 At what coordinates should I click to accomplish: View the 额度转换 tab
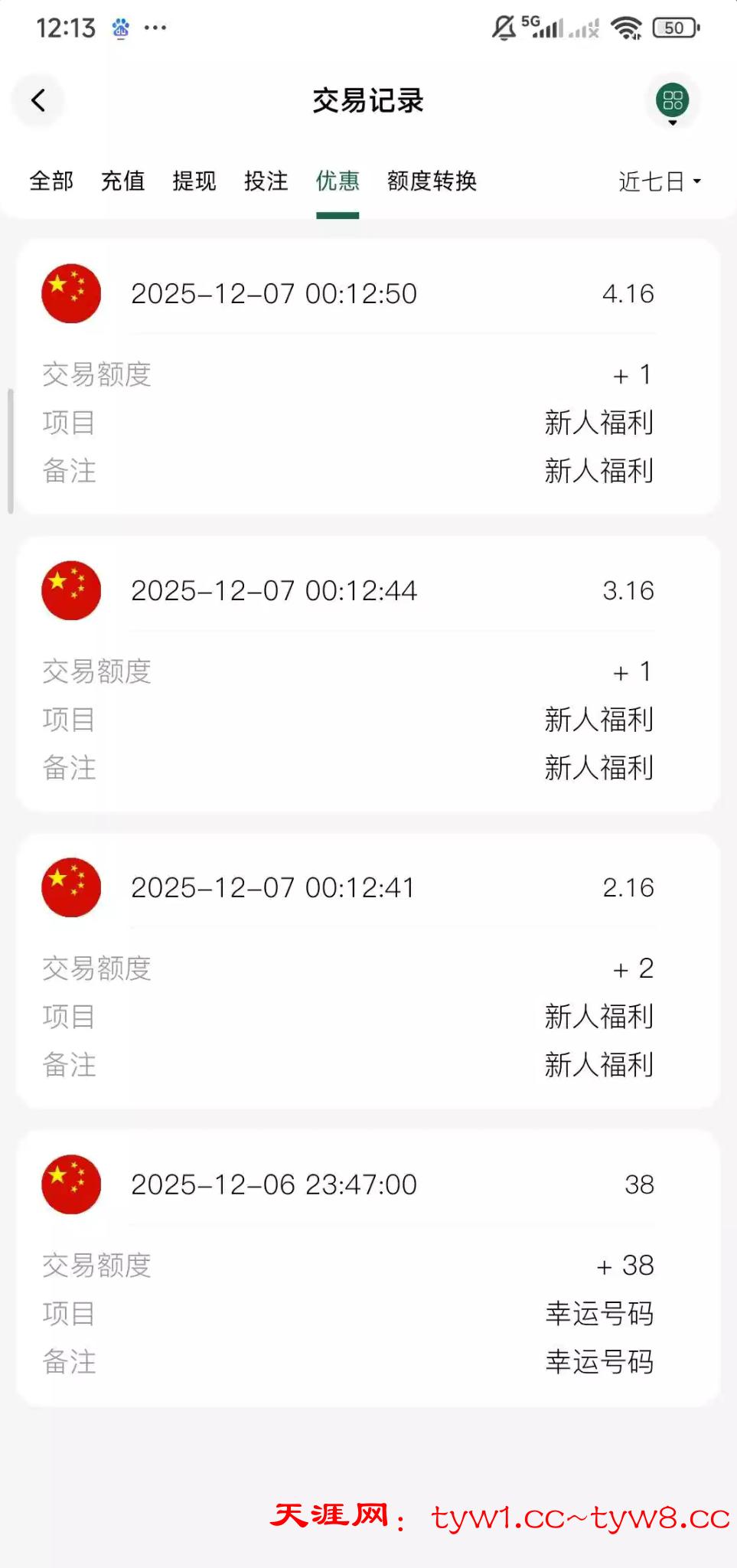432,181
